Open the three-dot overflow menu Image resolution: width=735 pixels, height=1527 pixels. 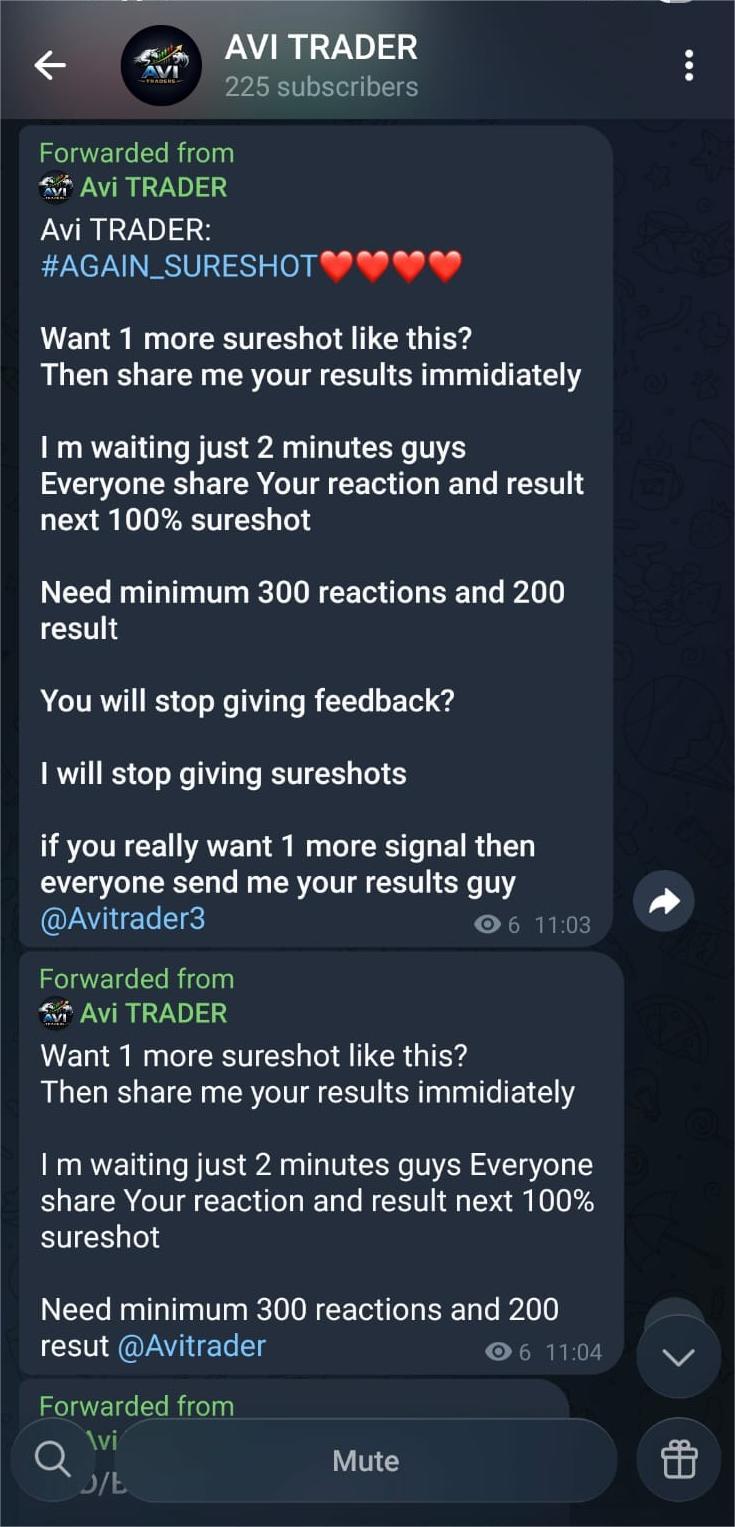pyautogui.click(x=689, y=66)
